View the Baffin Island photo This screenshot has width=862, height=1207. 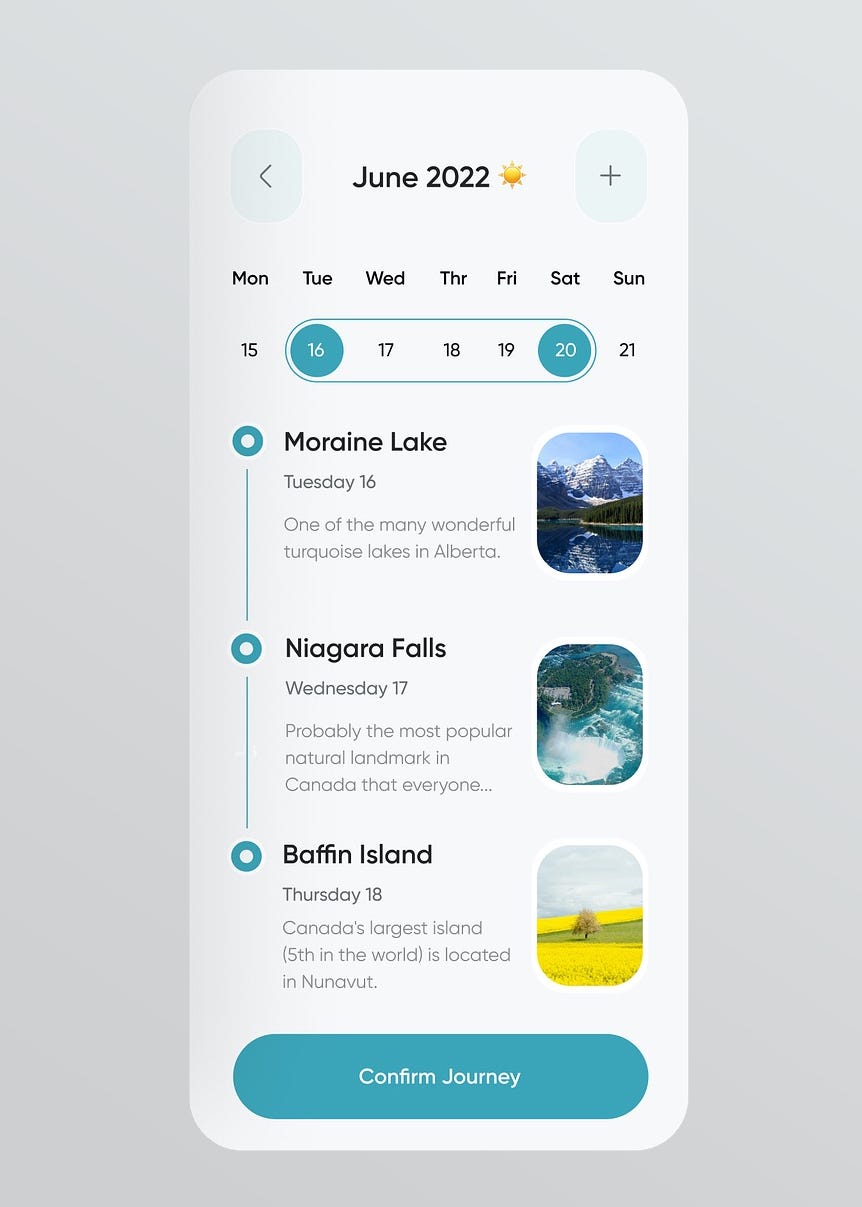(590, 915)
